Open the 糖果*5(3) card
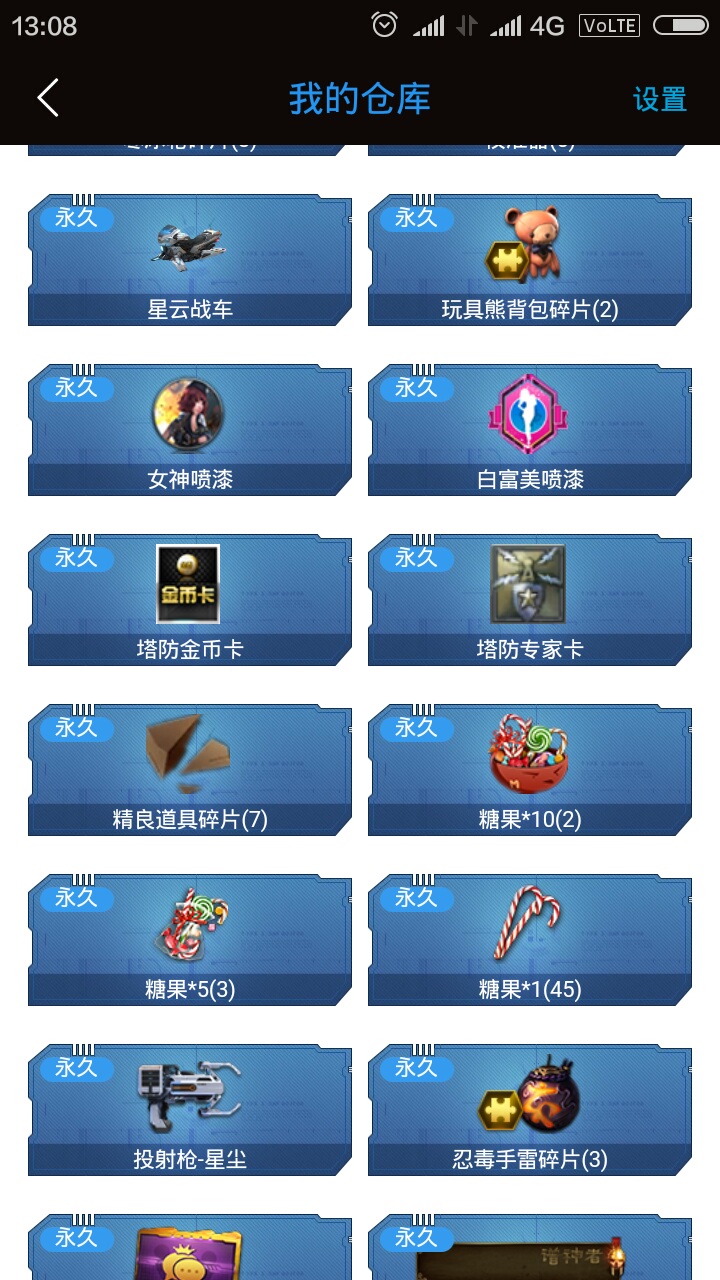This screenshot has width=720, height=1280. (x=190, y=940)
